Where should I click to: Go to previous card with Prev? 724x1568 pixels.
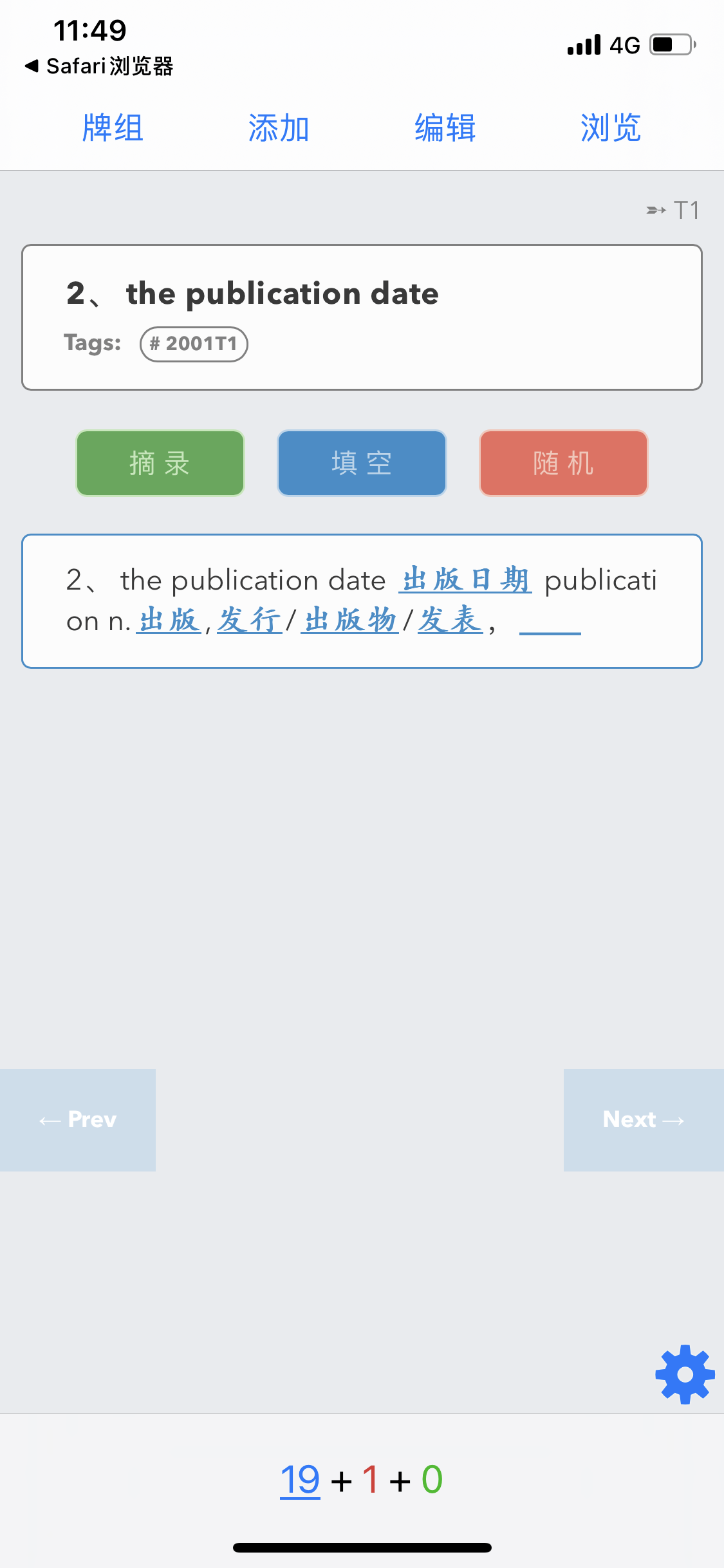tap(78, 1120)
